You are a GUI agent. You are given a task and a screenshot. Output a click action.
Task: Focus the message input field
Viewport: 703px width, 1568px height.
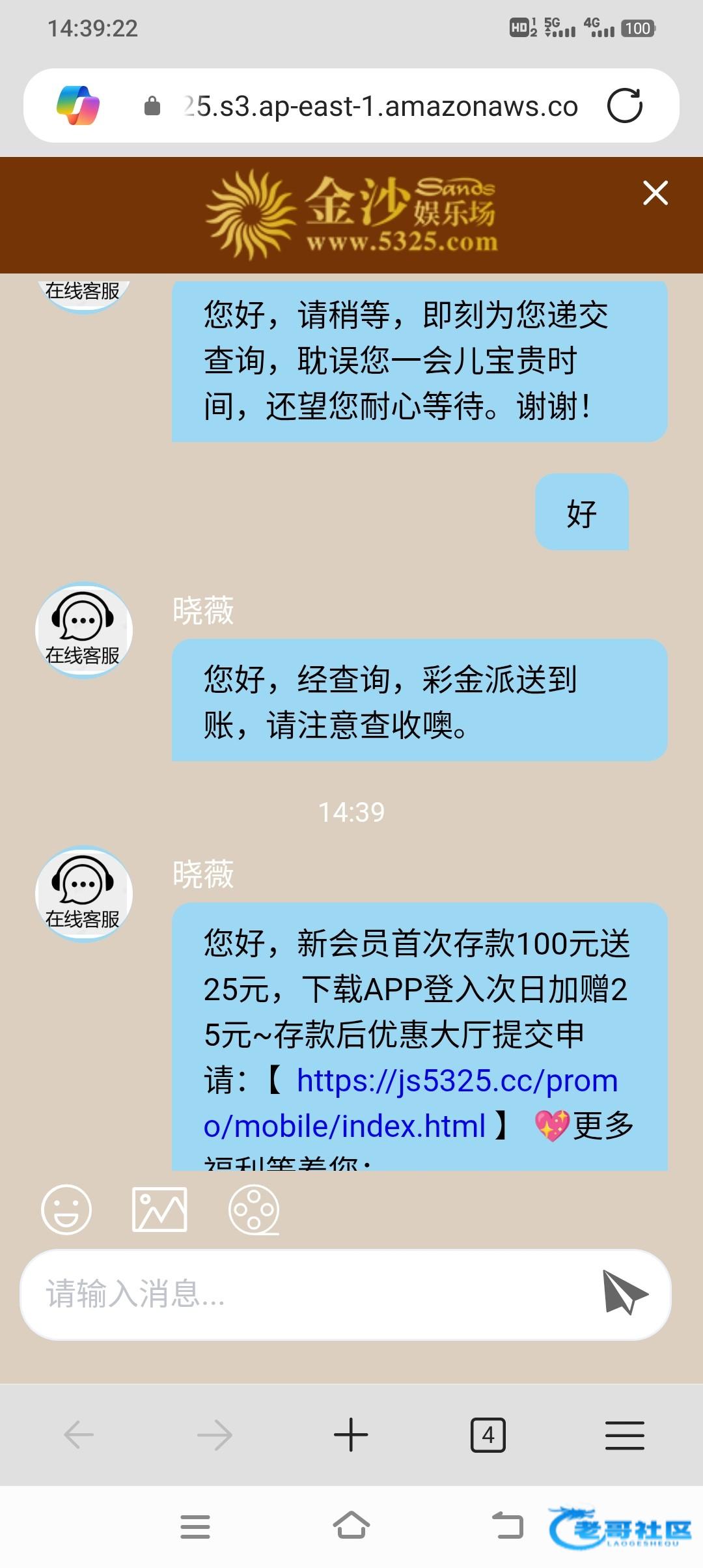click(x=312, y=1294)
